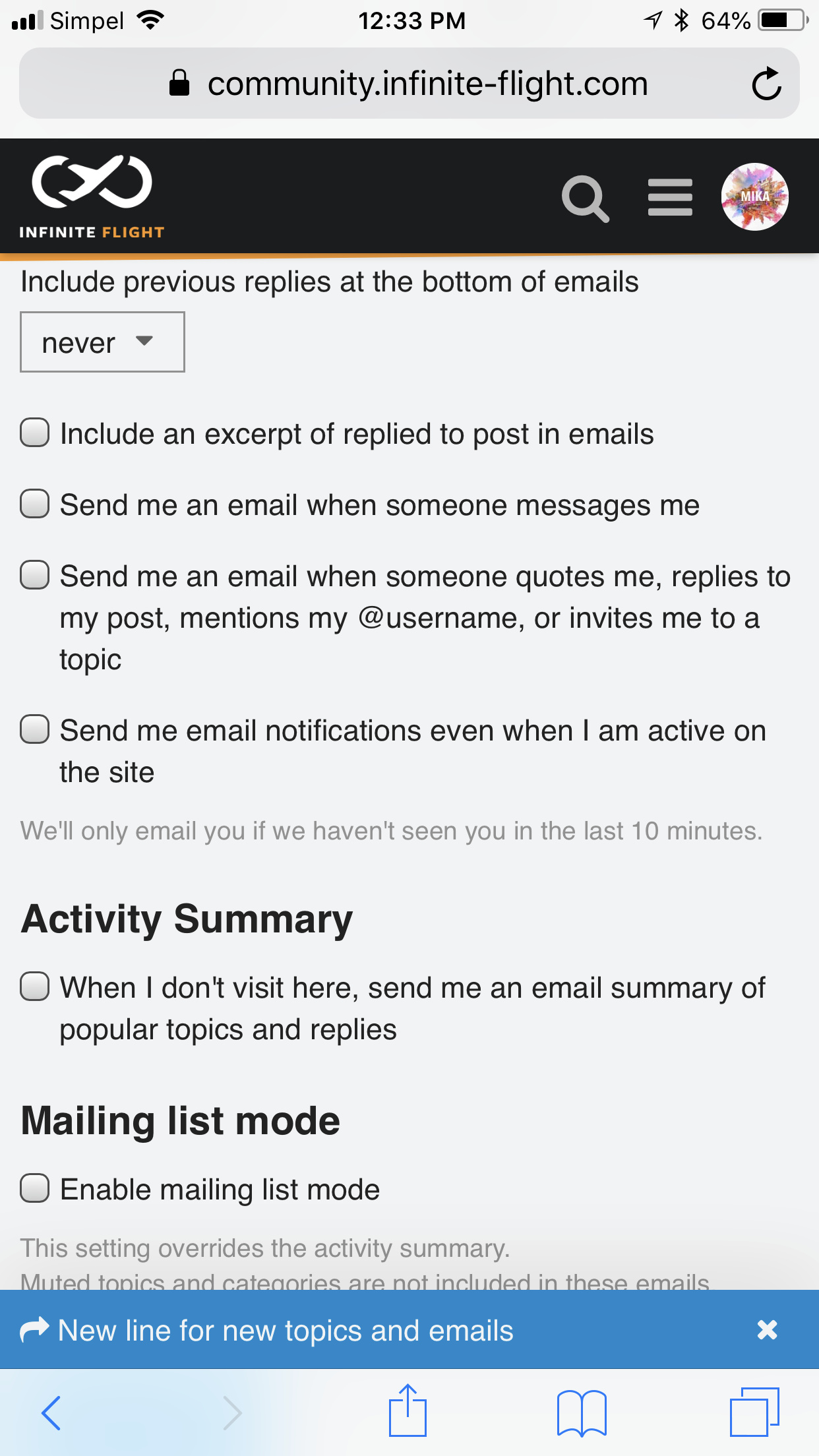Viewport: 819px width, 1456px height.
Task: Check include excerpt of replied post
Action: [35, 433]
